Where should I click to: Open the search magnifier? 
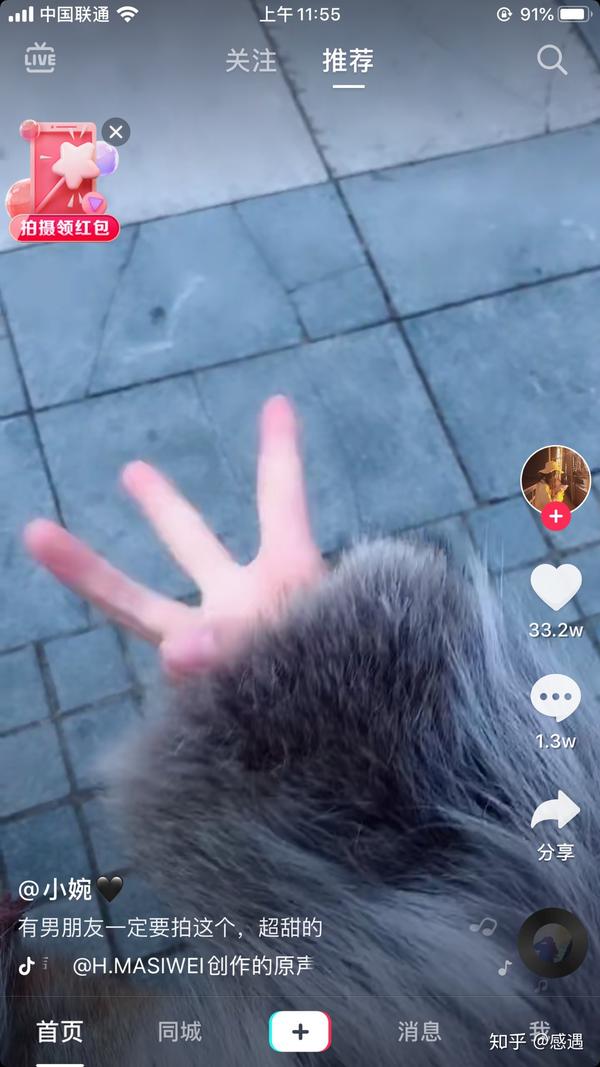pyautogui.click(x=552, y=60)
